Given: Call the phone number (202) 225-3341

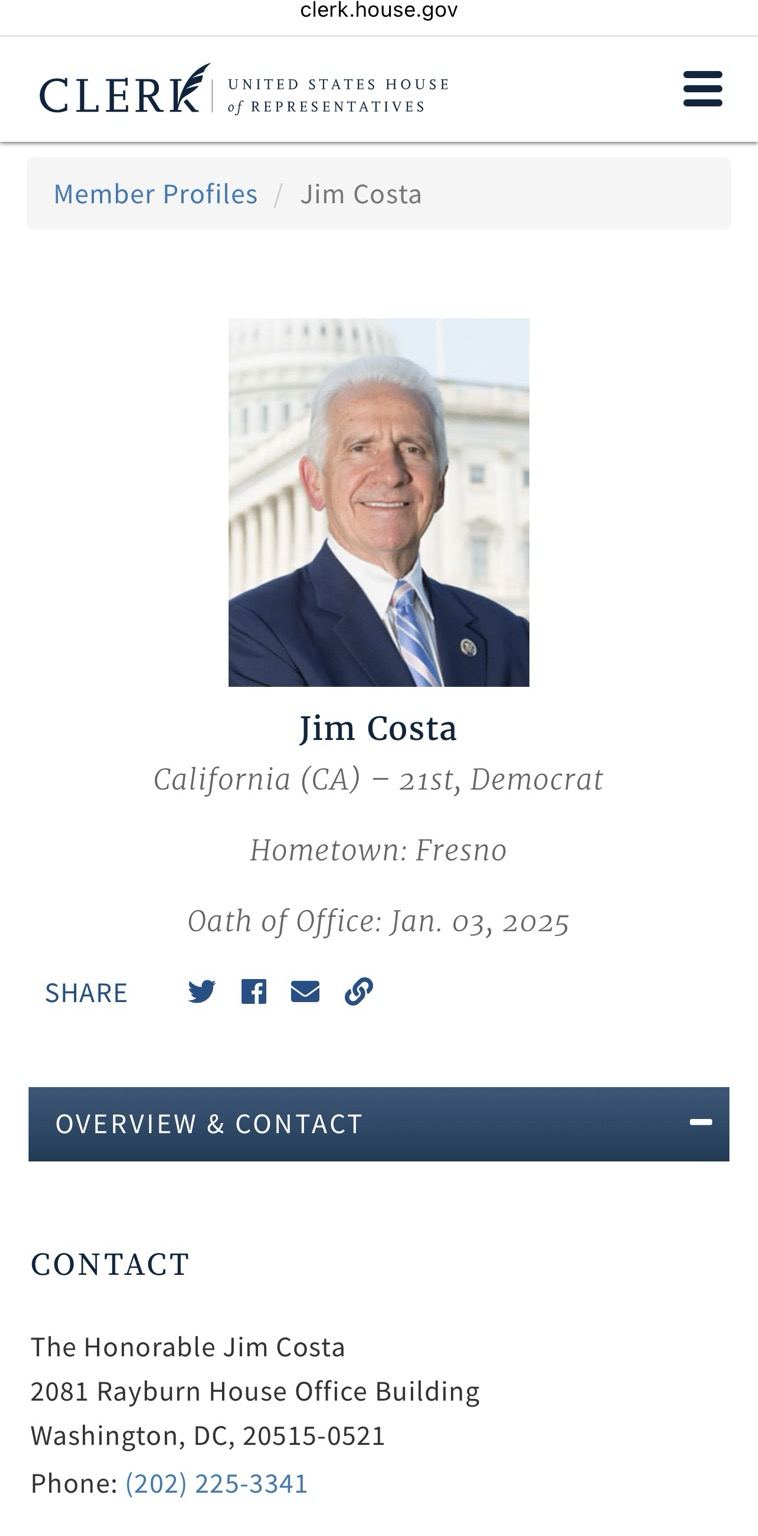Looking at the screenshot, I should click(x=216, y=1482).
